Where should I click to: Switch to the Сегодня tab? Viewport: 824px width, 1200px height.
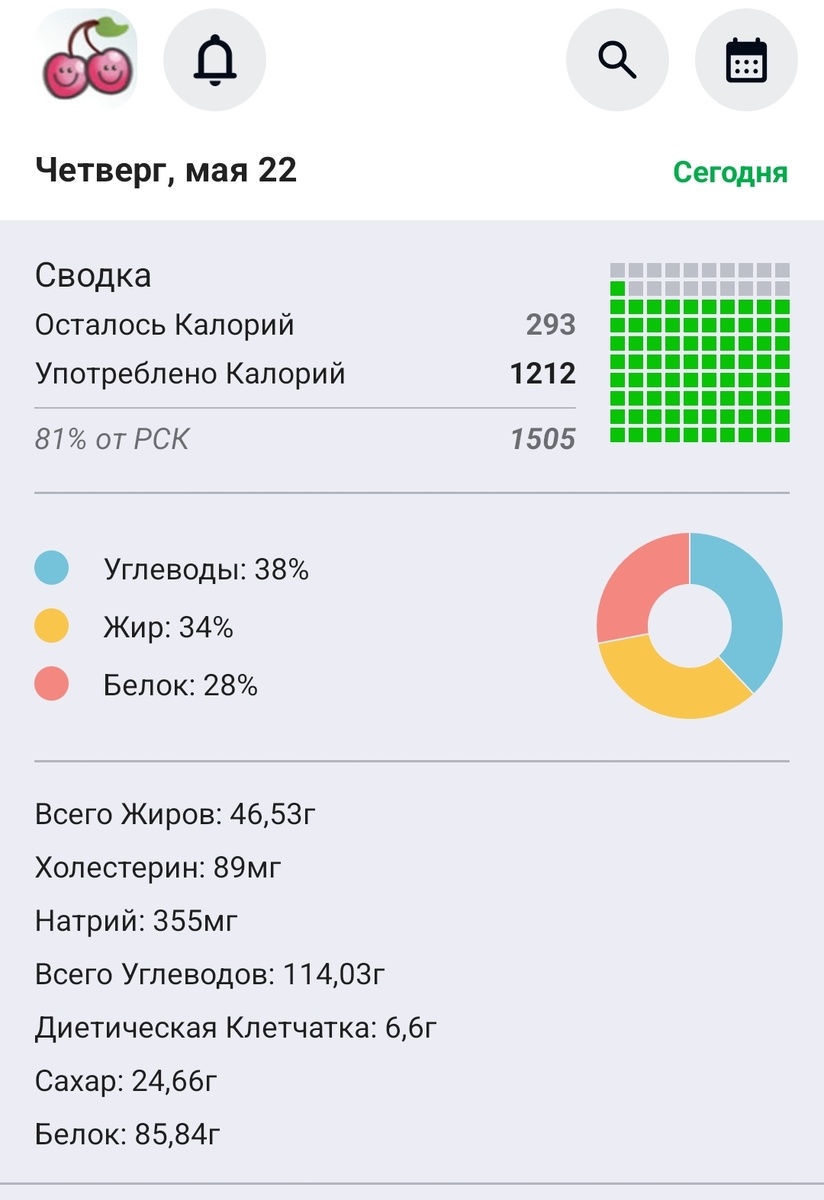click(x=733, y=172)
